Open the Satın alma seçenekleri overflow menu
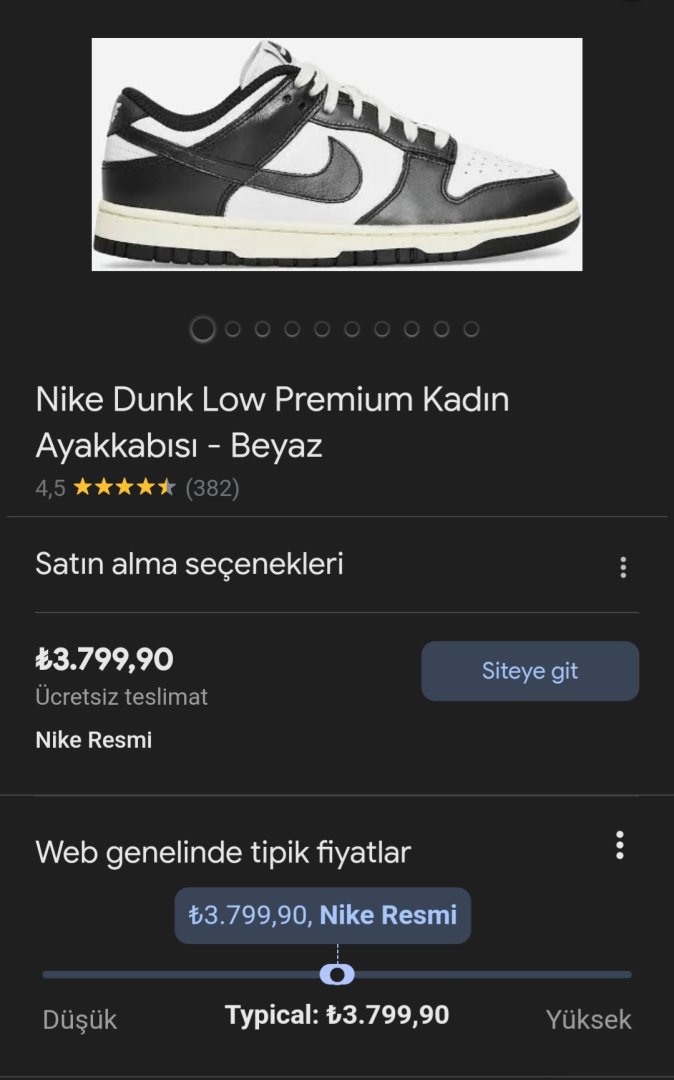The image size is (674, 1080). tap(622, 568)
